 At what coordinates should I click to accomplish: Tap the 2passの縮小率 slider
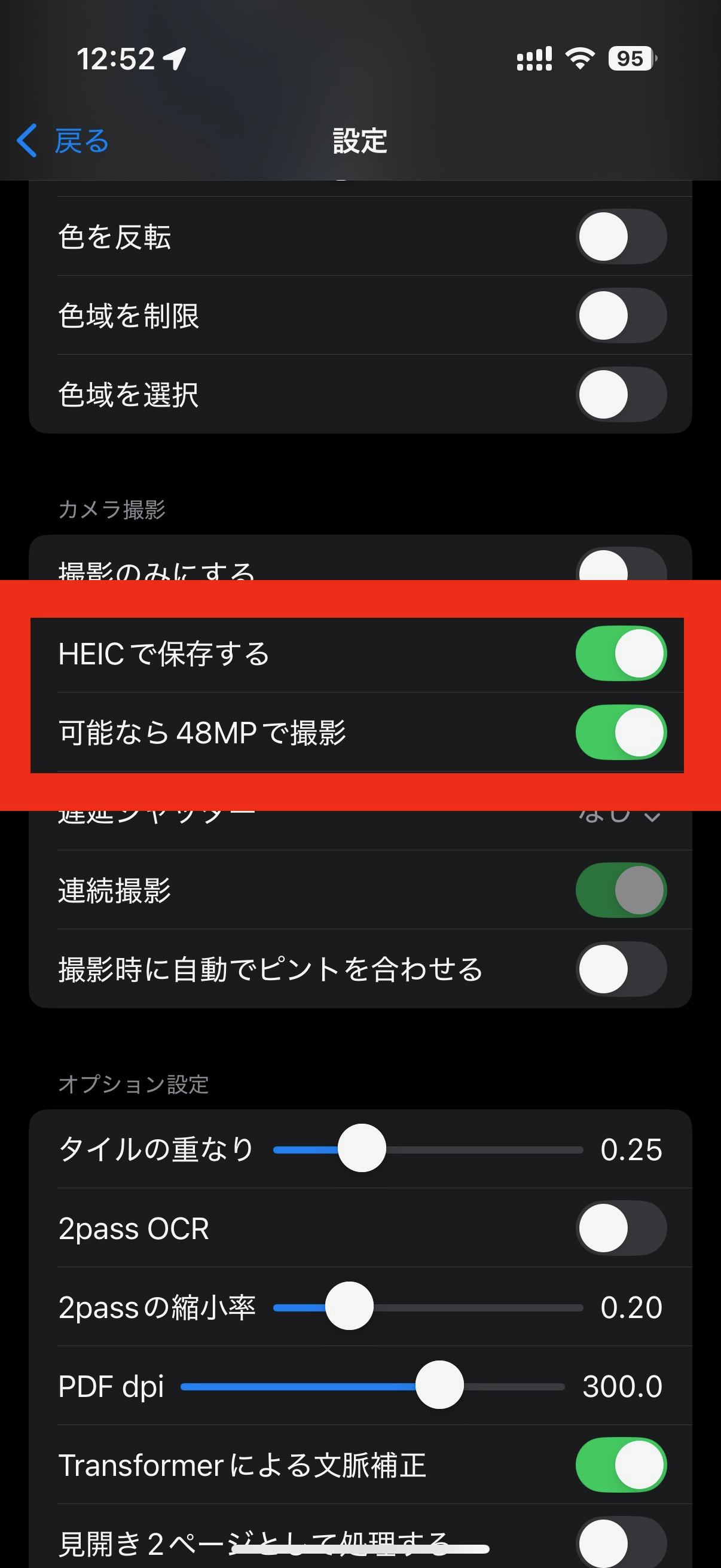[350, 1306]
